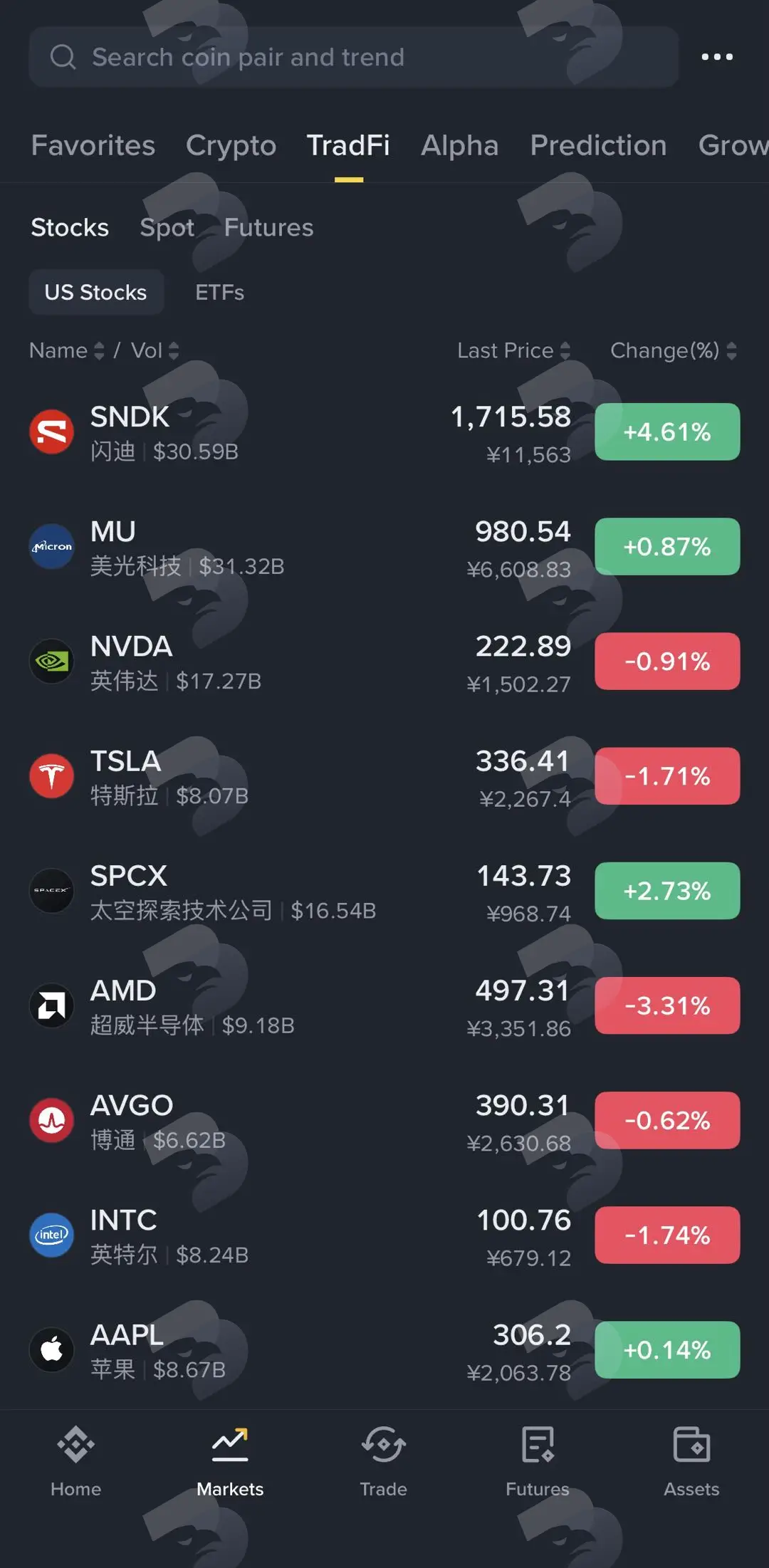Image resolution: width=769 pixels, height=1568 pixels.
Task: Open the SNDK stock row
Action: (x=384, y=432)
